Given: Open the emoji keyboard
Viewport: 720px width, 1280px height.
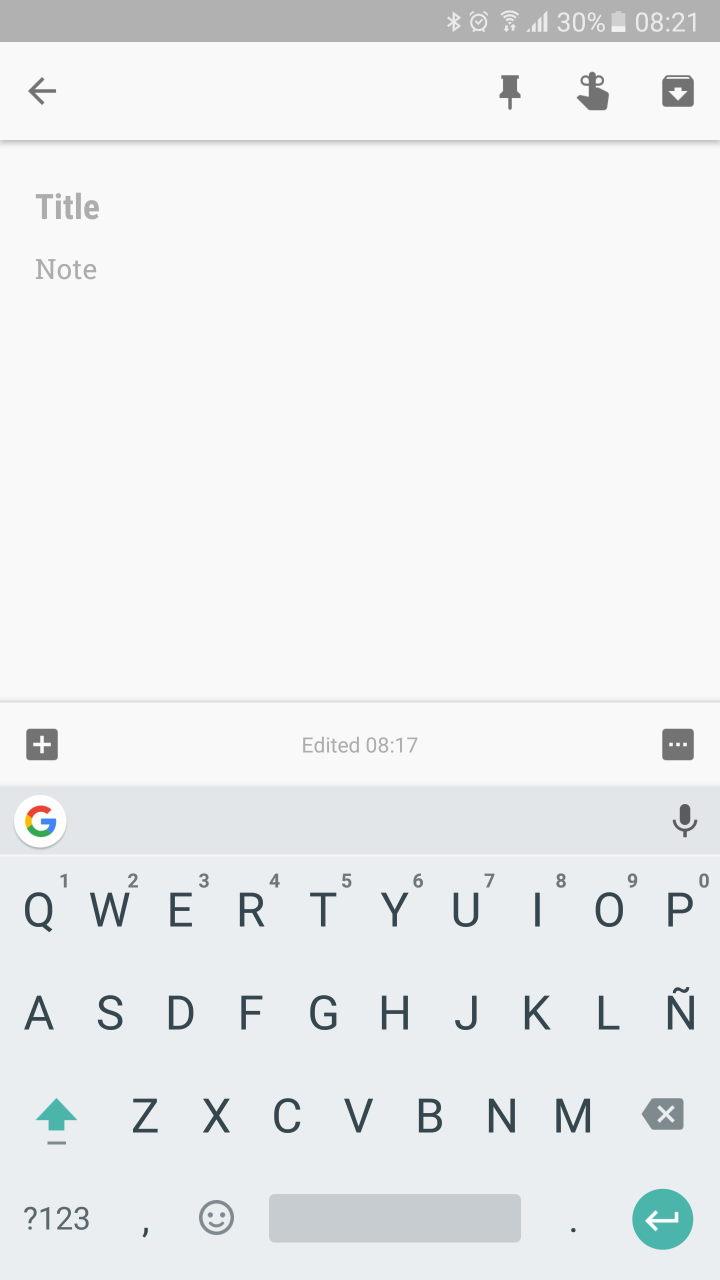Looking at the screenshot, I should pyautogui.click(x=217, y=1217).
